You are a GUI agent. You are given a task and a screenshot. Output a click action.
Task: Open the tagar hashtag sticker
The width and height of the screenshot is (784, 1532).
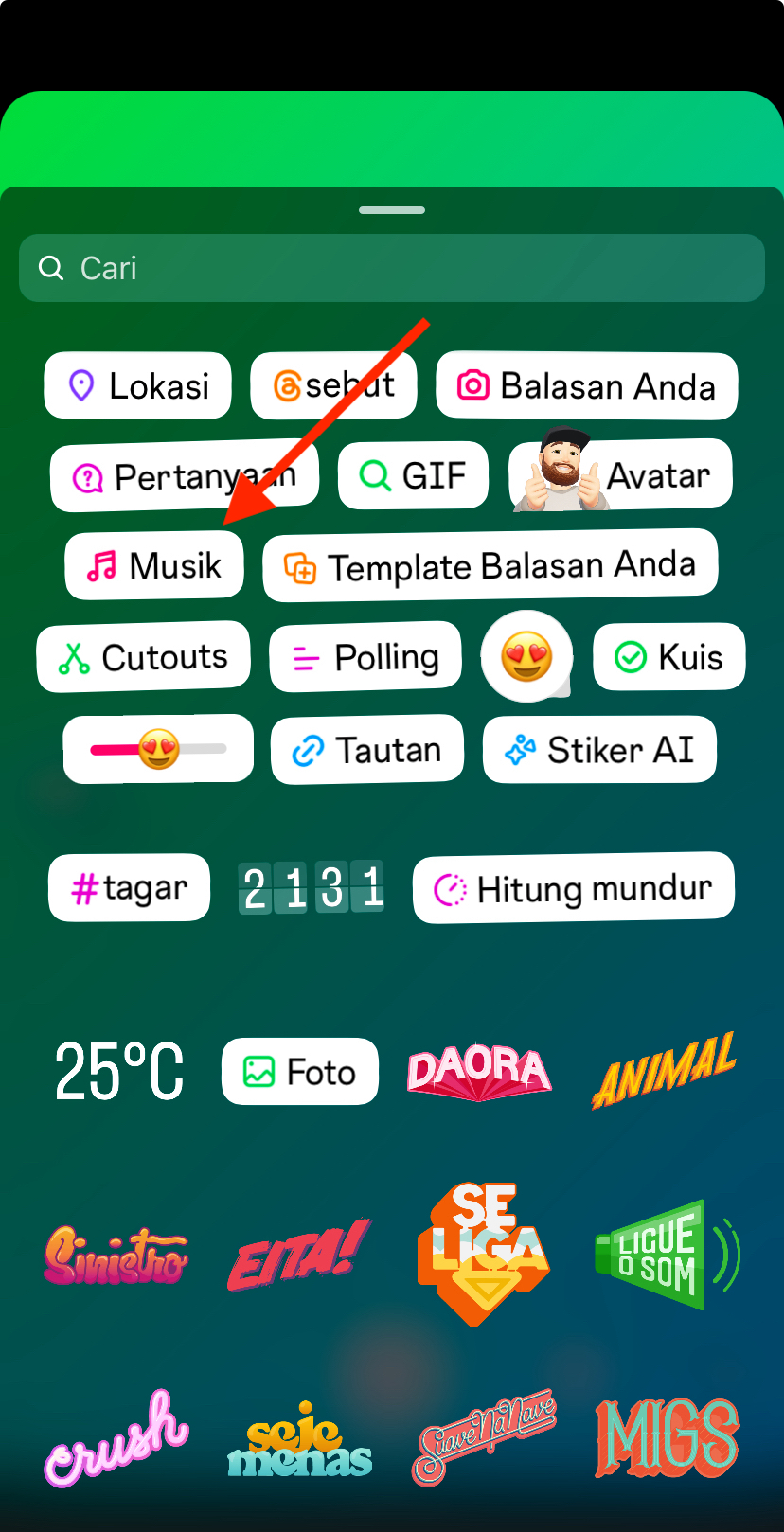tap(128, 887)
